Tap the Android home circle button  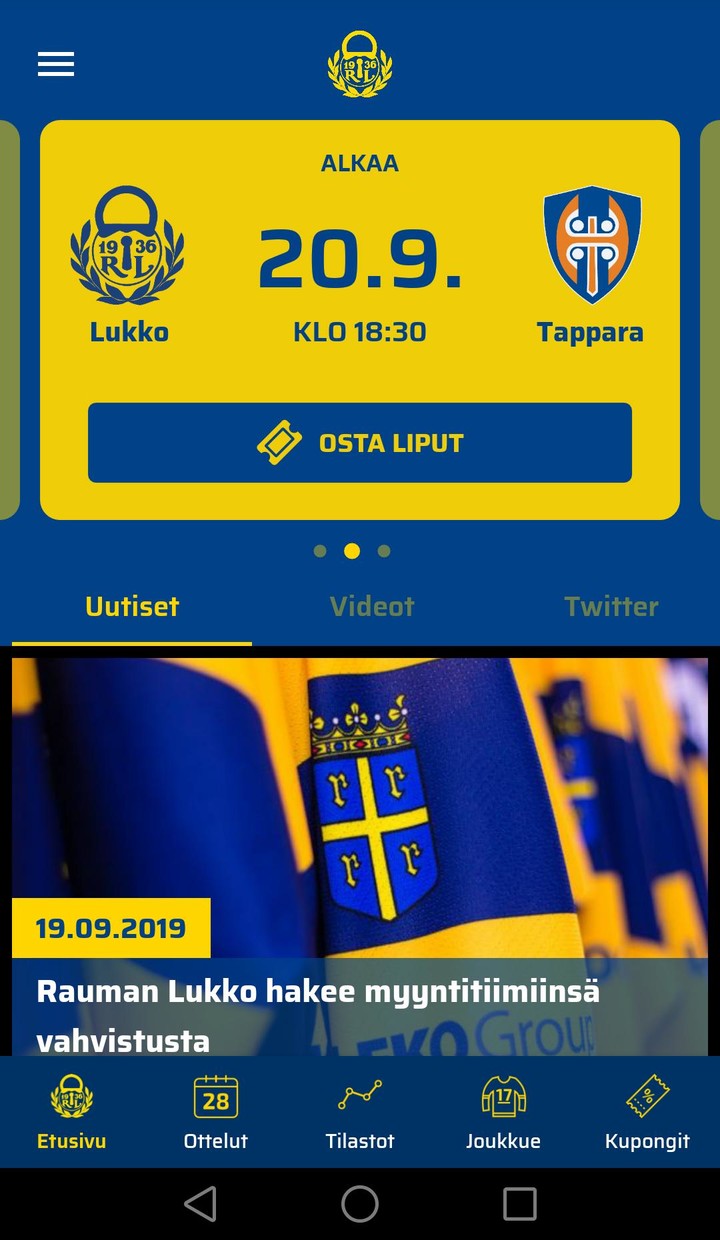pyautogui.click(x=360, y=1204)
